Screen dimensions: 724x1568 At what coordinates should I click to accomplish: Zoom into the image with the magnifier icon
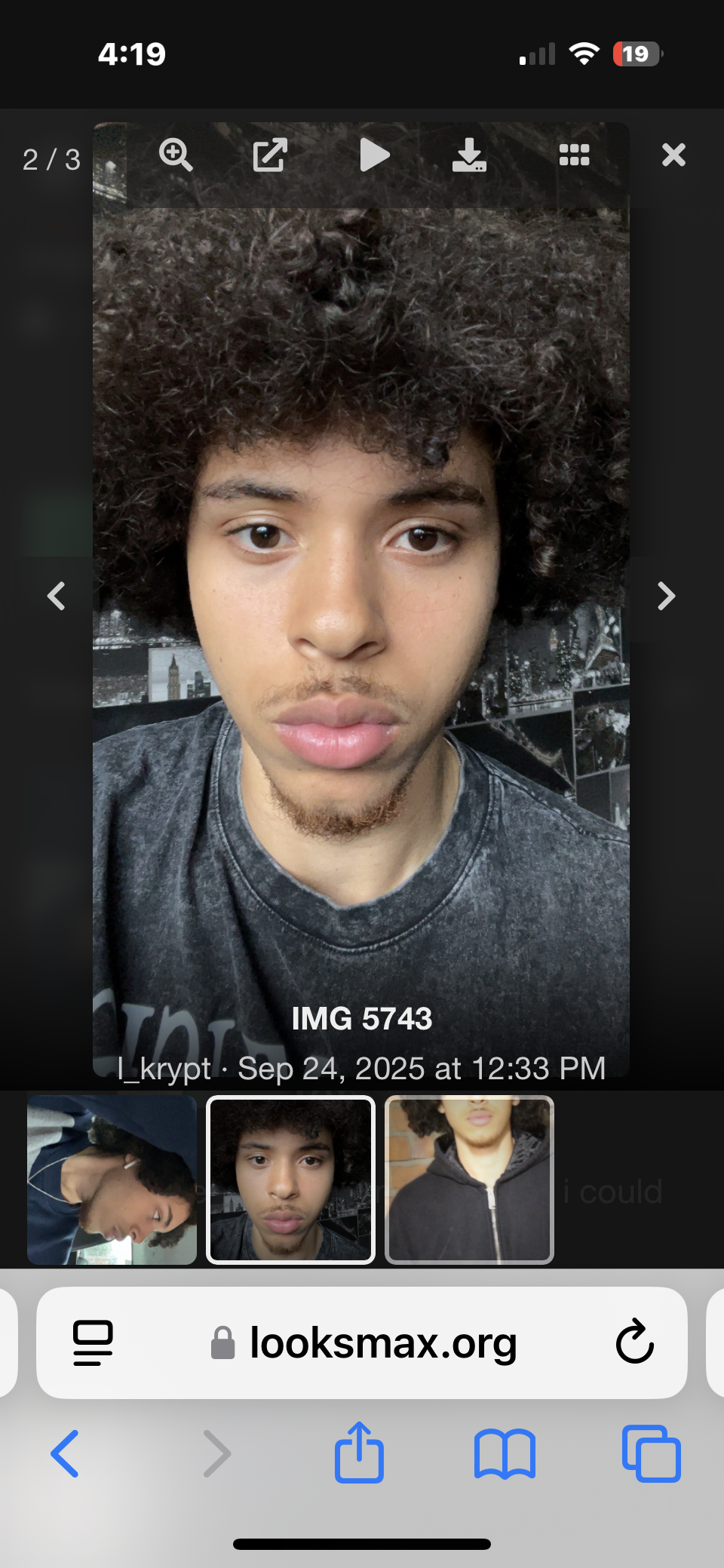click(x=176, y=155)
